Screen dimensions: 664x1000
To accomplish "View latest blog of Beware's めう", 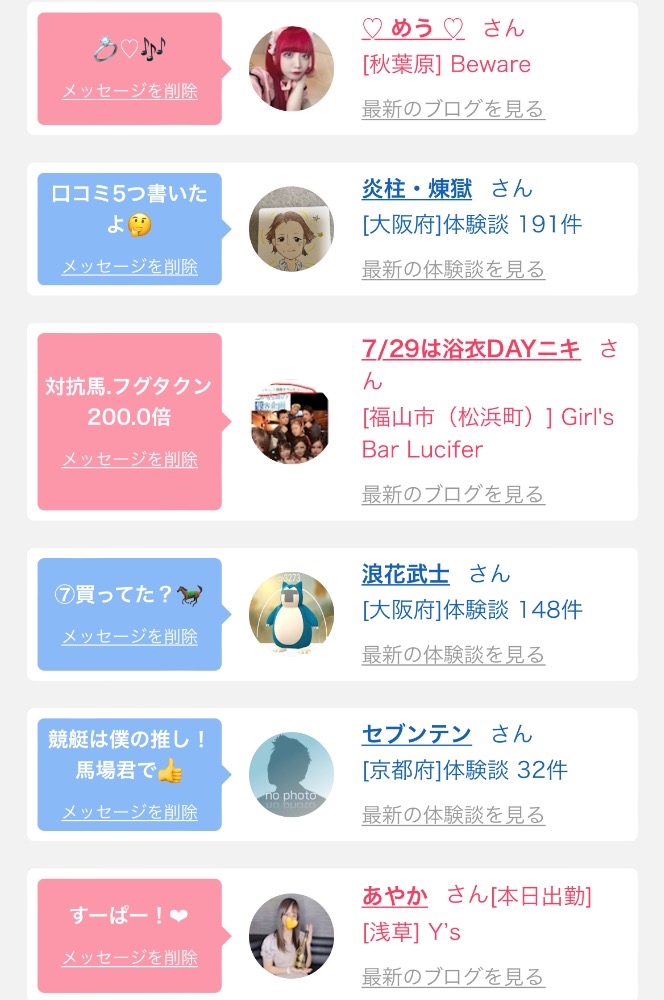I will click(x=453, y=109).
